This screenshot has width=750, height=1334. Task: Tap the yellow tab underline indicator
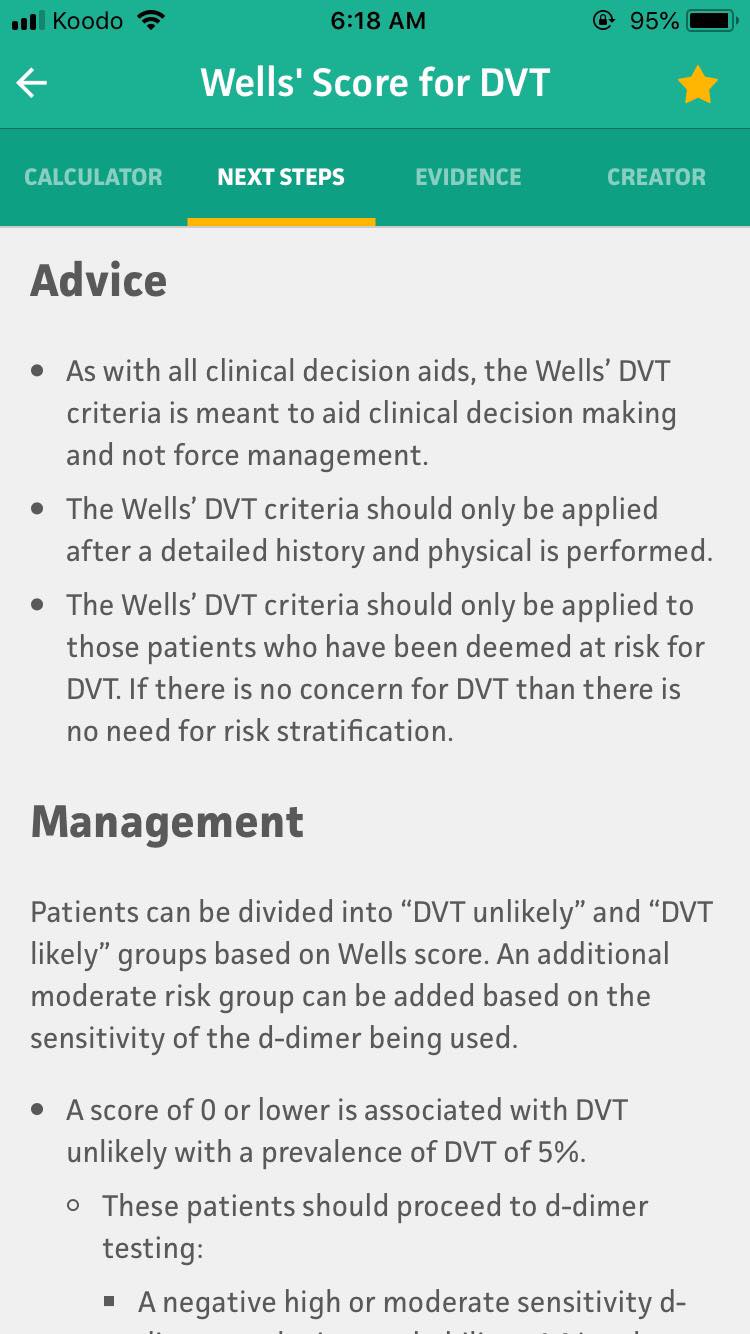[x=281, y=222]
